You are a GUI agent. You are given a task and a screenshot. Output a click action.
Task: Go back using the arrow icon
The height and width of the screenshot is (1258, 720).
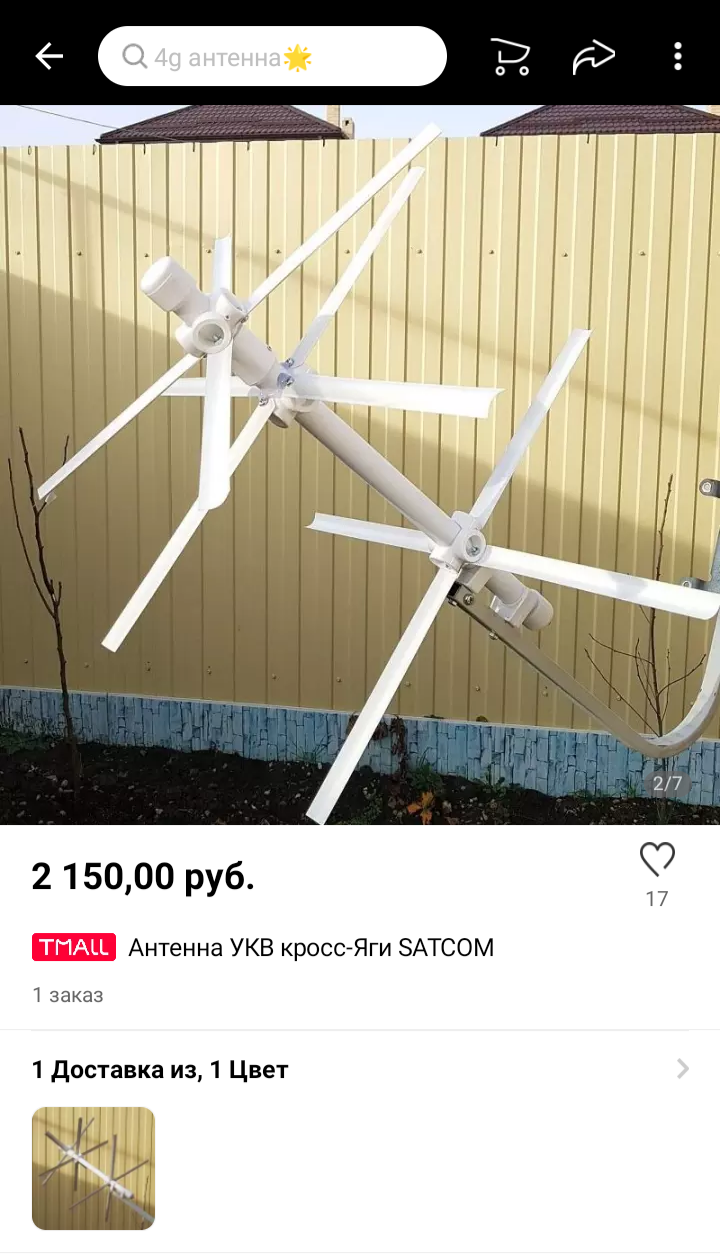(x=49, y=57)
